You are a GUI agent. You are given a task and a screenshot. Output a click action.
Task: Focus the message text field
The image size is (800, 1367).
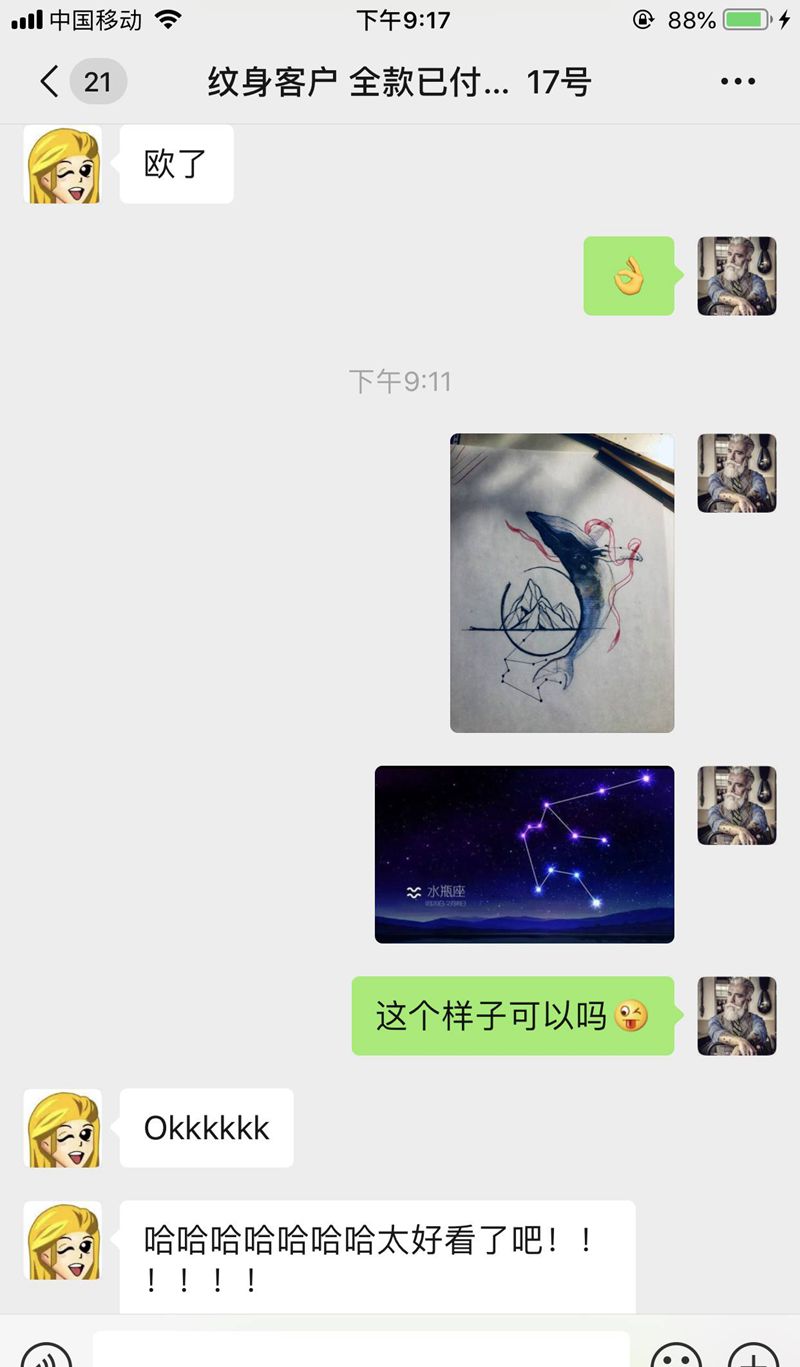point(360,1350)
